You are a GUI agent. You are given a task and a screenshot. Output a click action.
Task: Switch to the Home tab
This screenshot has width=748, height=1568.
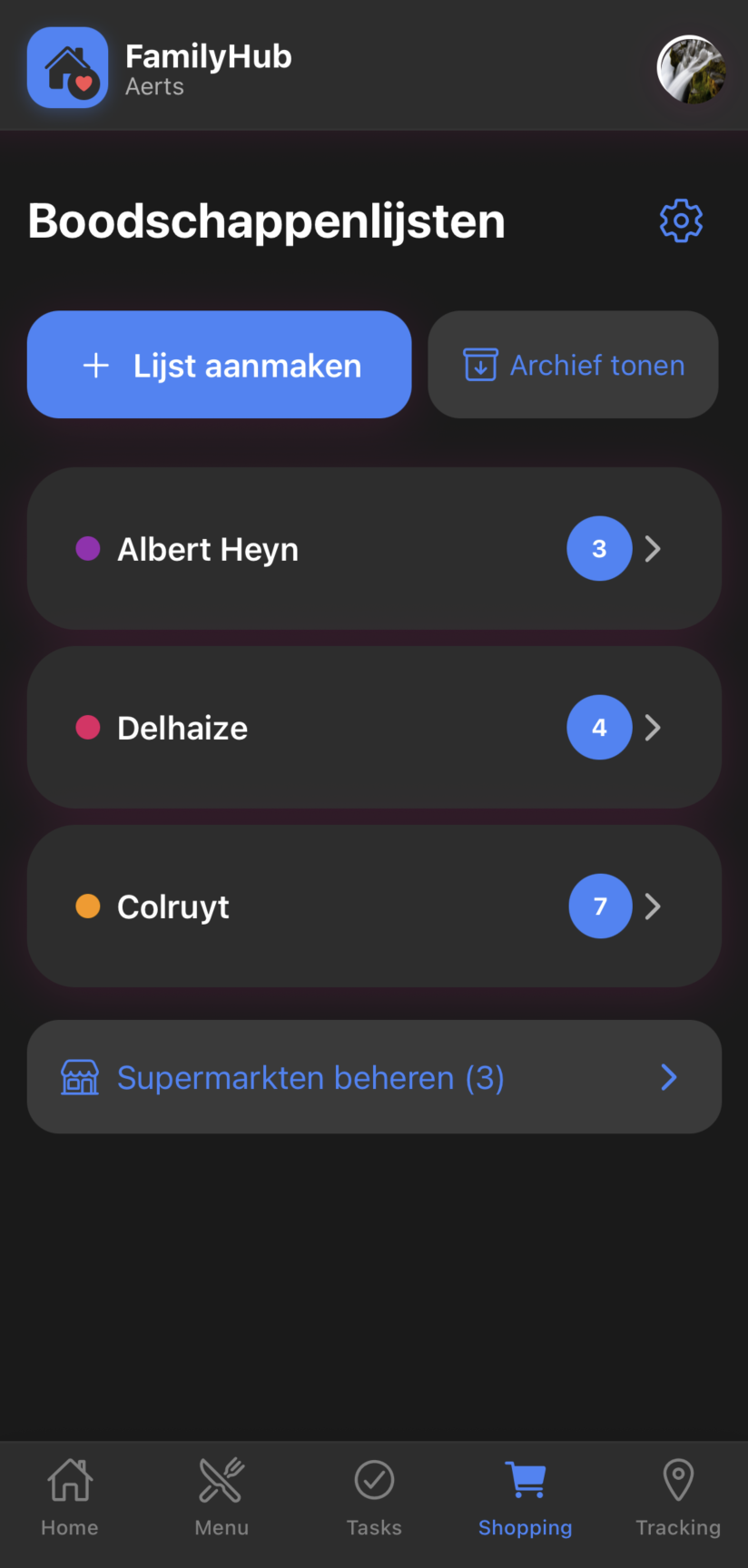coord(69,1497)
